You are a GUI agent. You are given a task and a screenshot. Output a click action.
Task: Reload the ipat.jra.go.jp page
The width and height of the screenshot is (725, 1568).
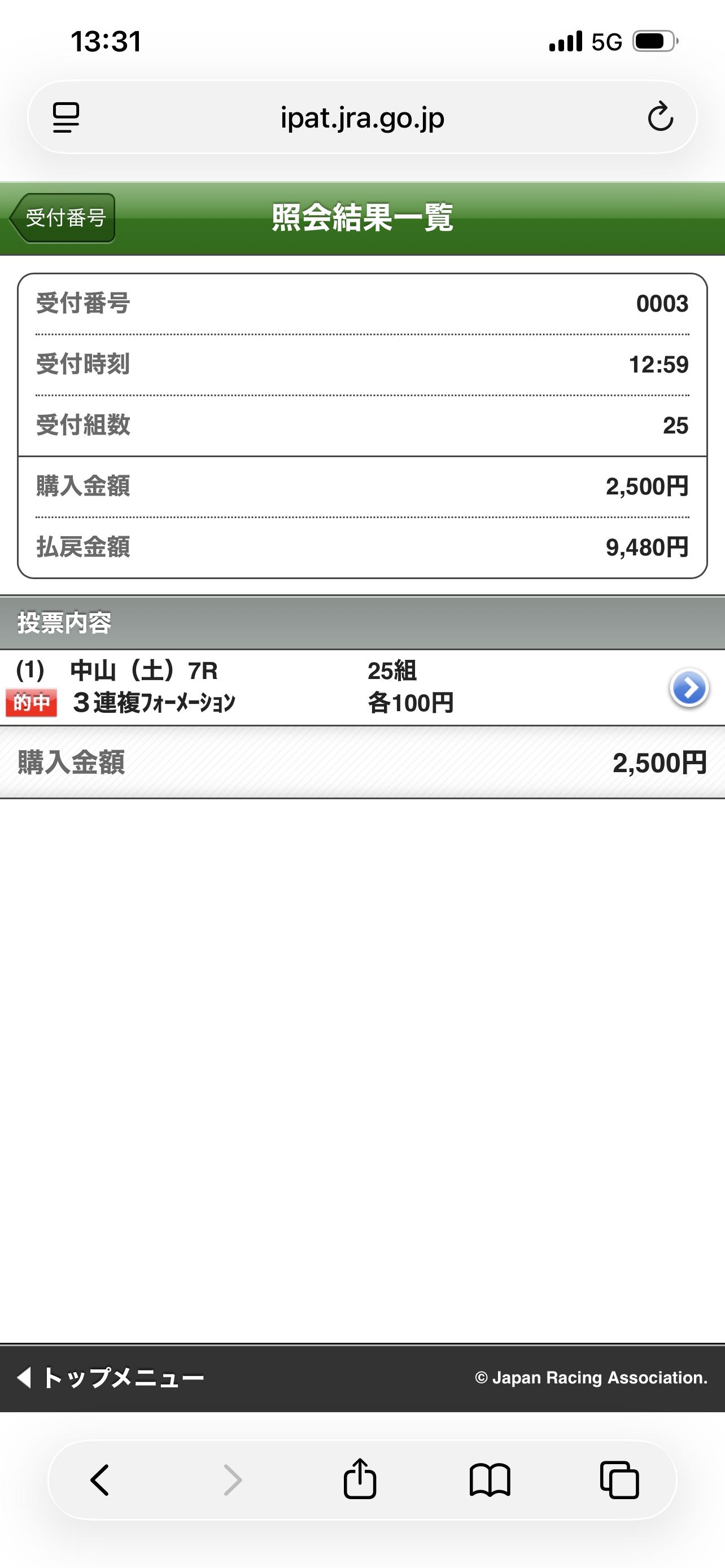click(660, 117)
